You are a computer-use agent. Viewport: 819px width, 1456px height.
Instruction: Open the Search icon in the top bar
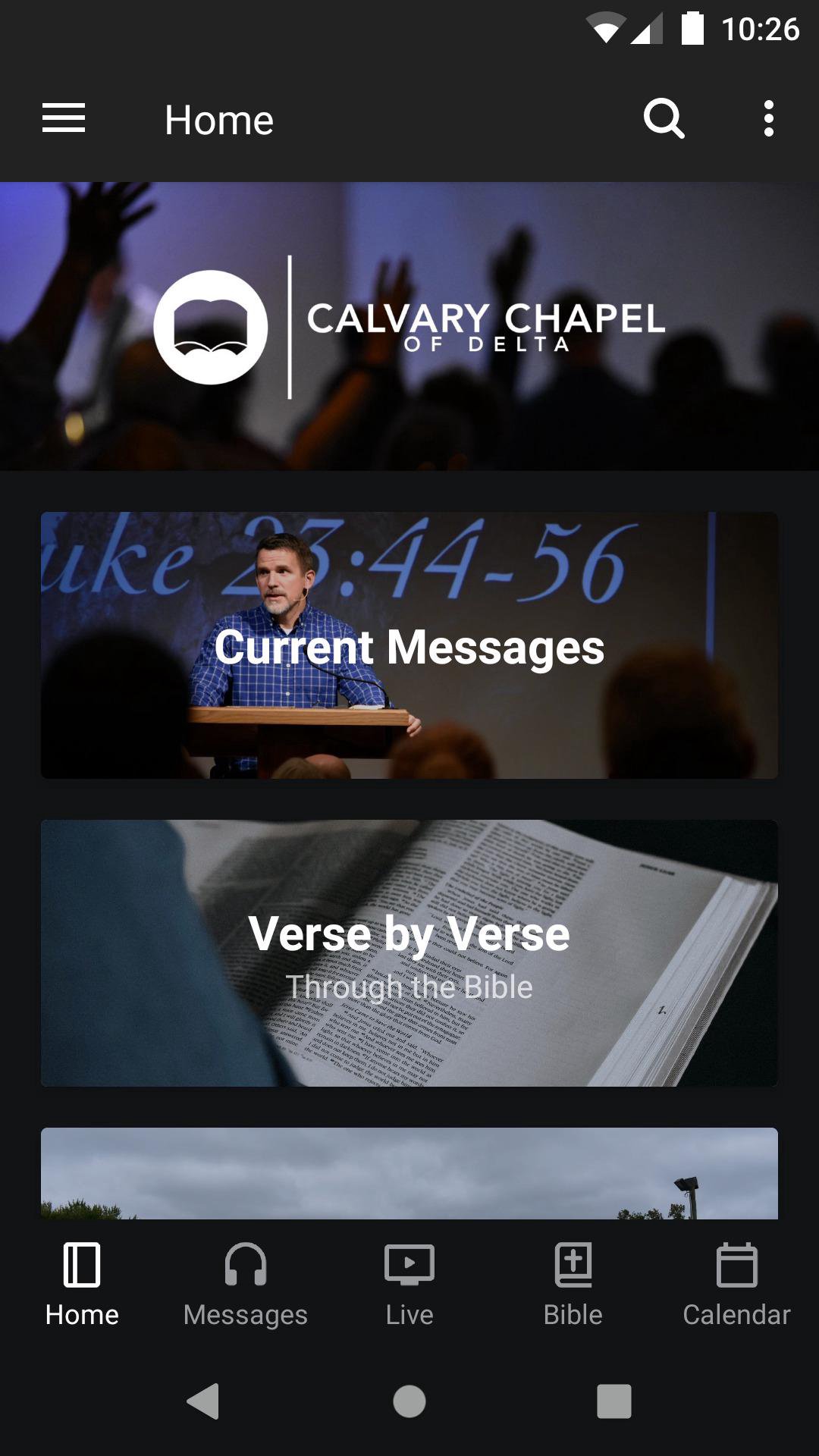point(664,118)
